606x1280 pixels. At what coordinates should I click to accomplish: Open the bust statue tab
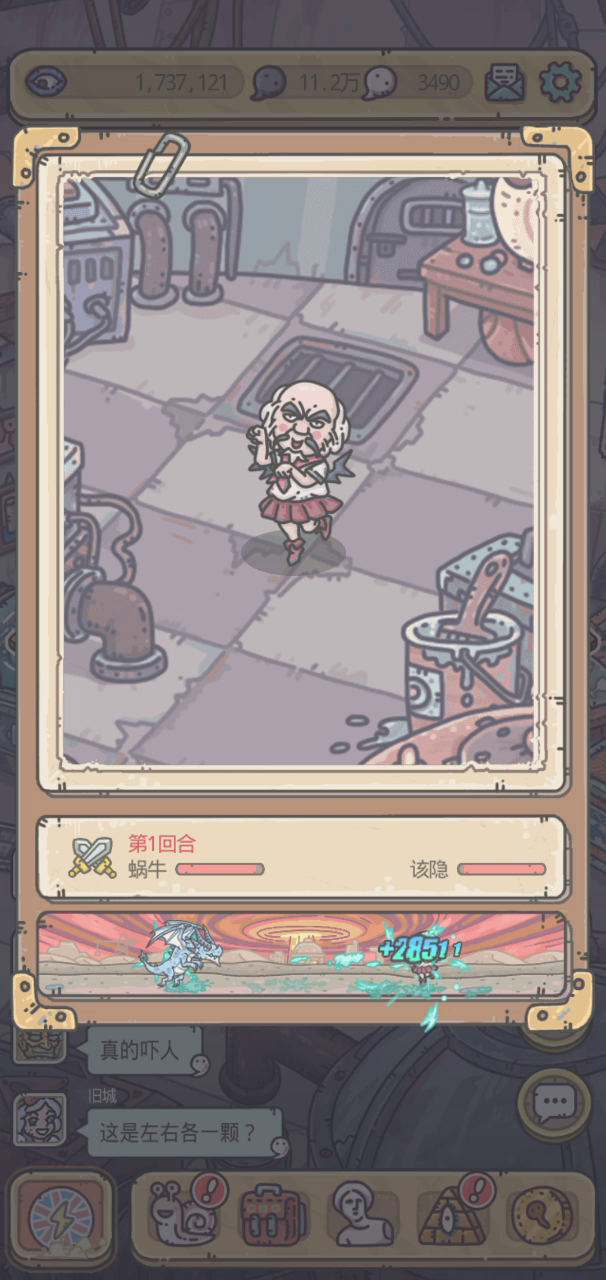click(x=361, y=1215)
